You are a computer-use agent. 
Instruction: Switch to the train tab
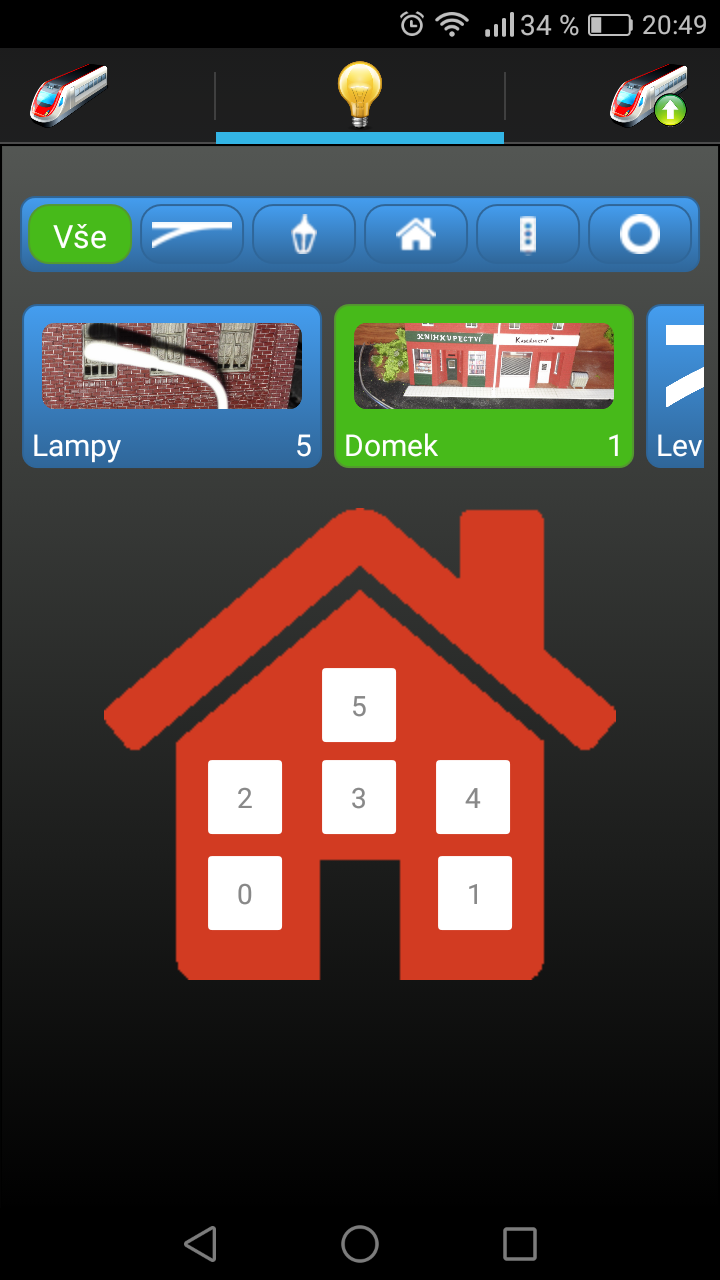pos(68,96)
